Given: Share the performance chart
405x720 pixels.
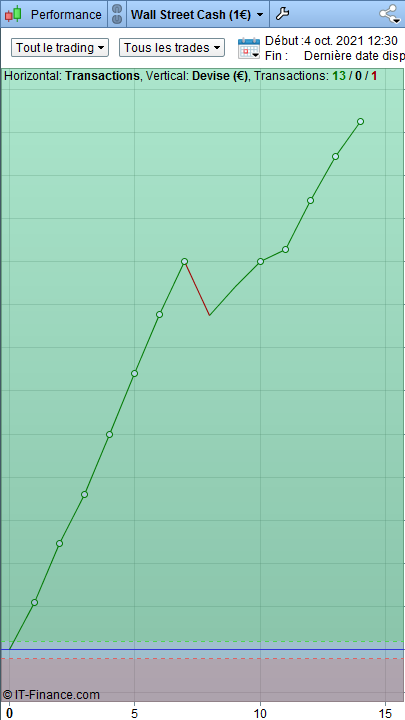Looking at the screenshot, I should click(390, 14).
